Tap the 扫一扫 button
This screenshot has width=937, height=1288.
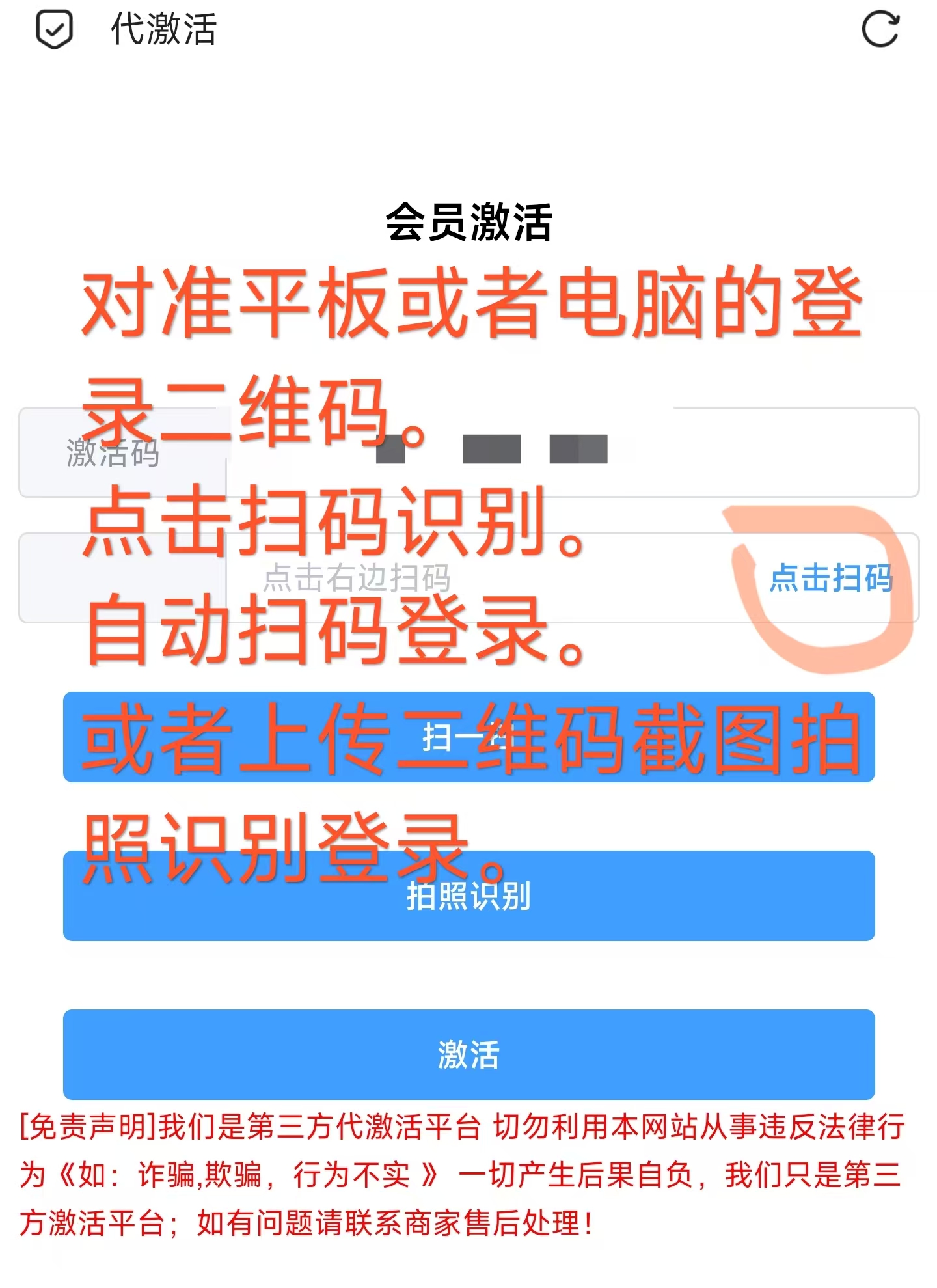[x=468, y=737]
